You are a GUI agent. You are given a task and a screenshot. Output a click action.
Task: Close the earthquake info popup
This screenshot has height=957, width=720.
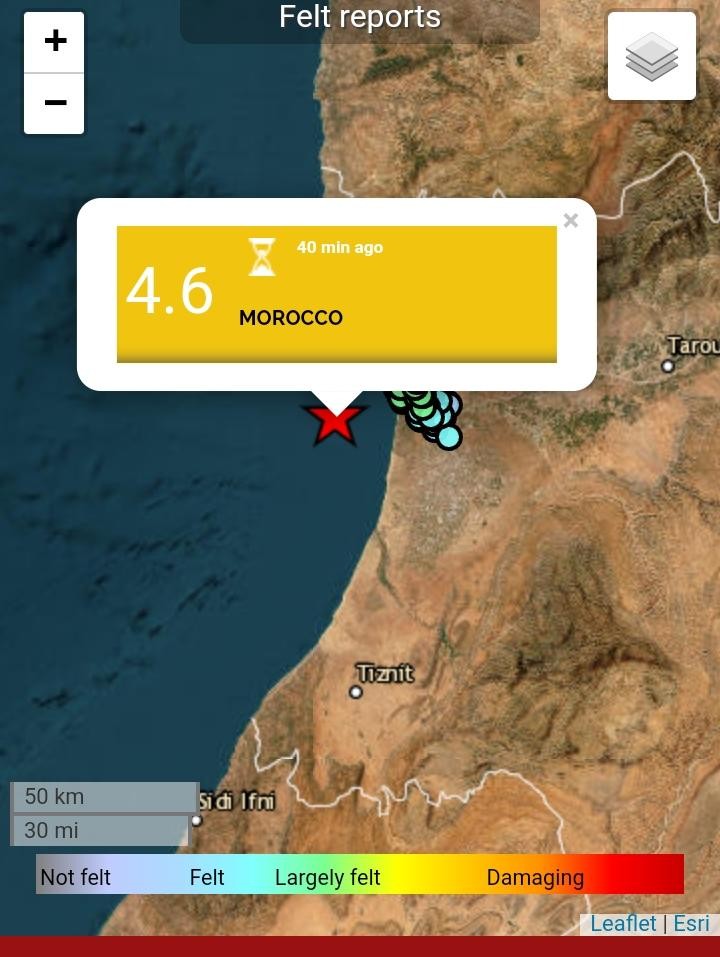[x=570, y=221]
